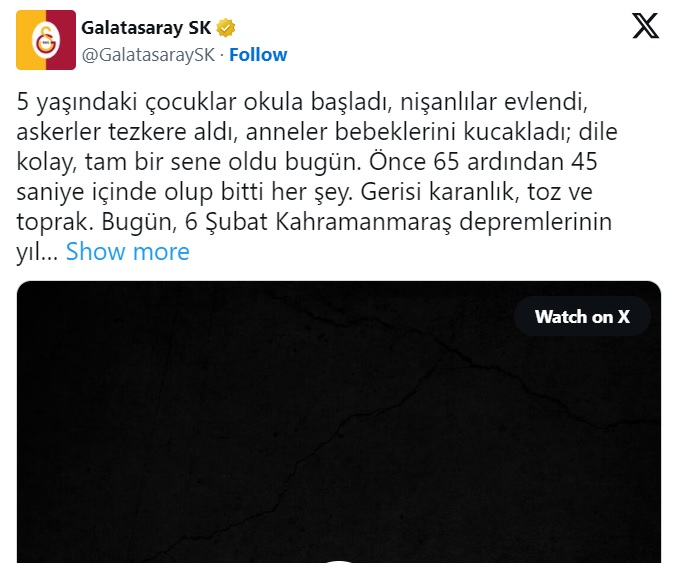Tap the Watch on X button

pos(582,317)
